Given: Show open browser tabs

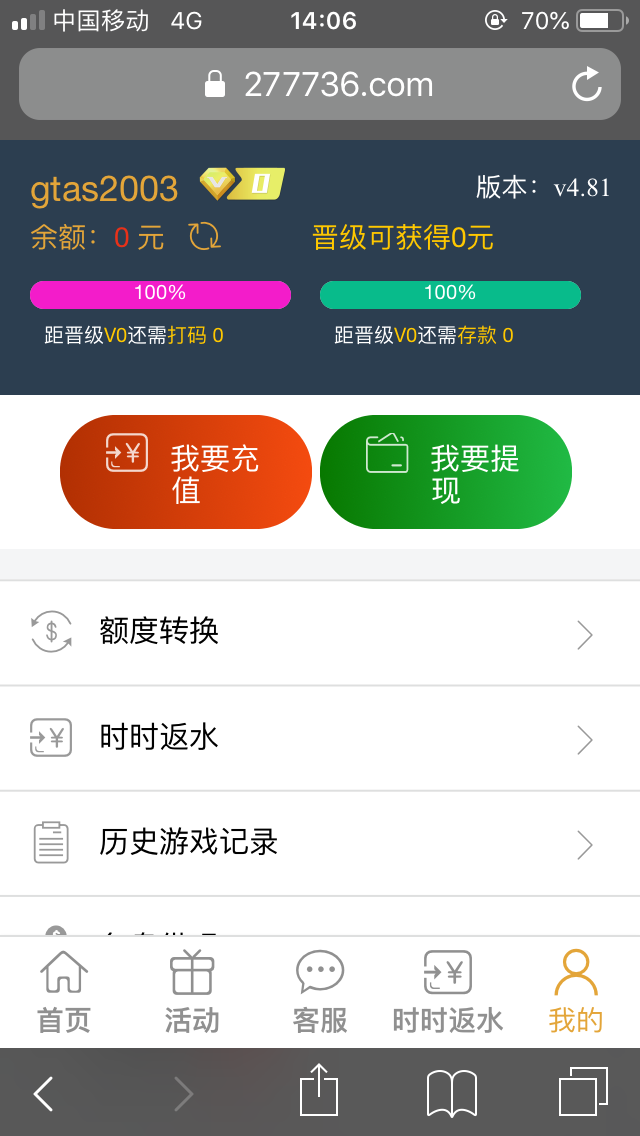Looking at the screenshot, I should [x=583, y=1092].
